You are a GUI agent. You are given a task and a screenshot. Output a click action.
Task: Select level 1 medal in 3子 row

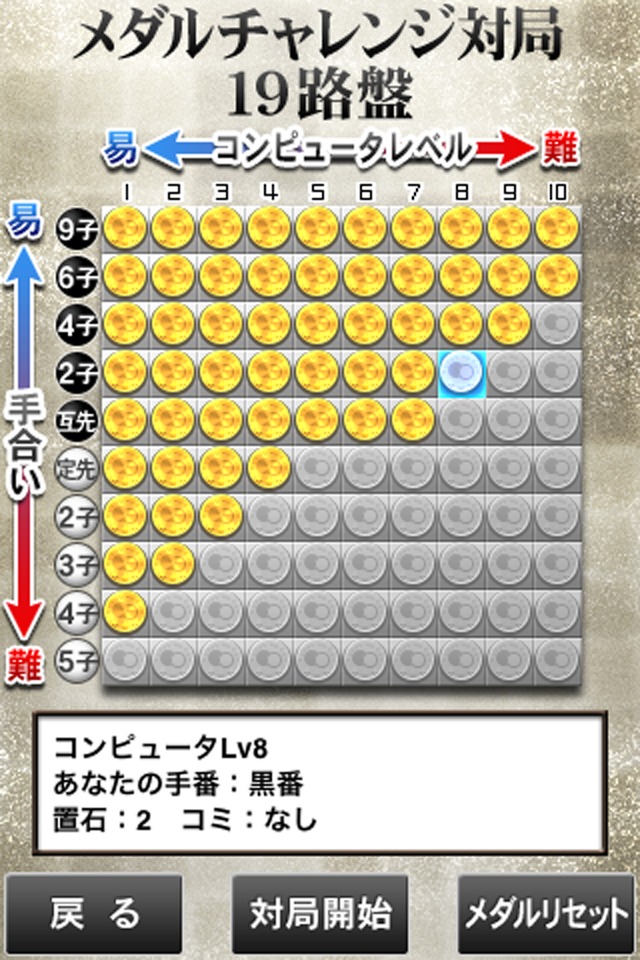(125, 563)
